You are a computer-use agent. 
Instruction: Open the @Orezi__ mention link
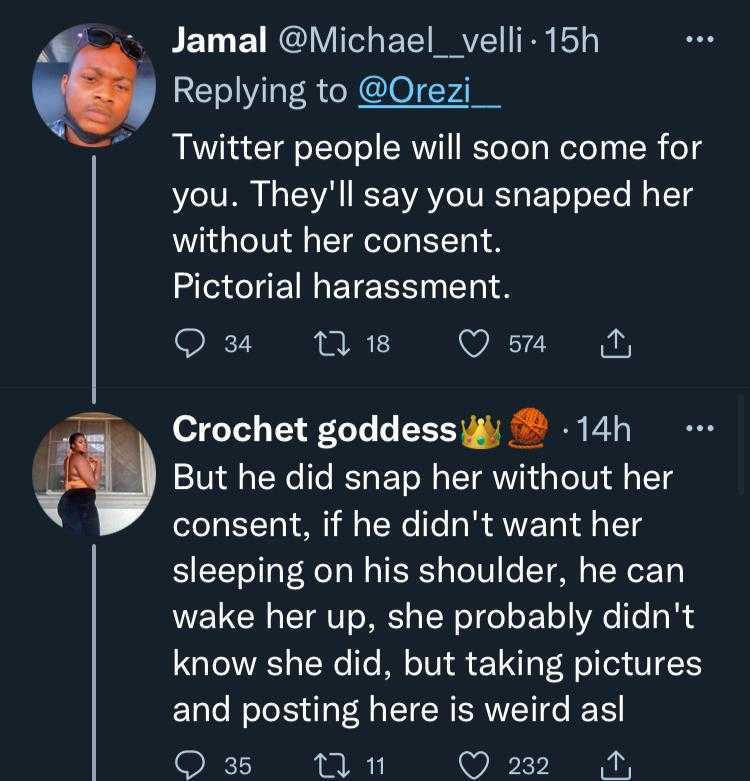[x=429, y=90]
